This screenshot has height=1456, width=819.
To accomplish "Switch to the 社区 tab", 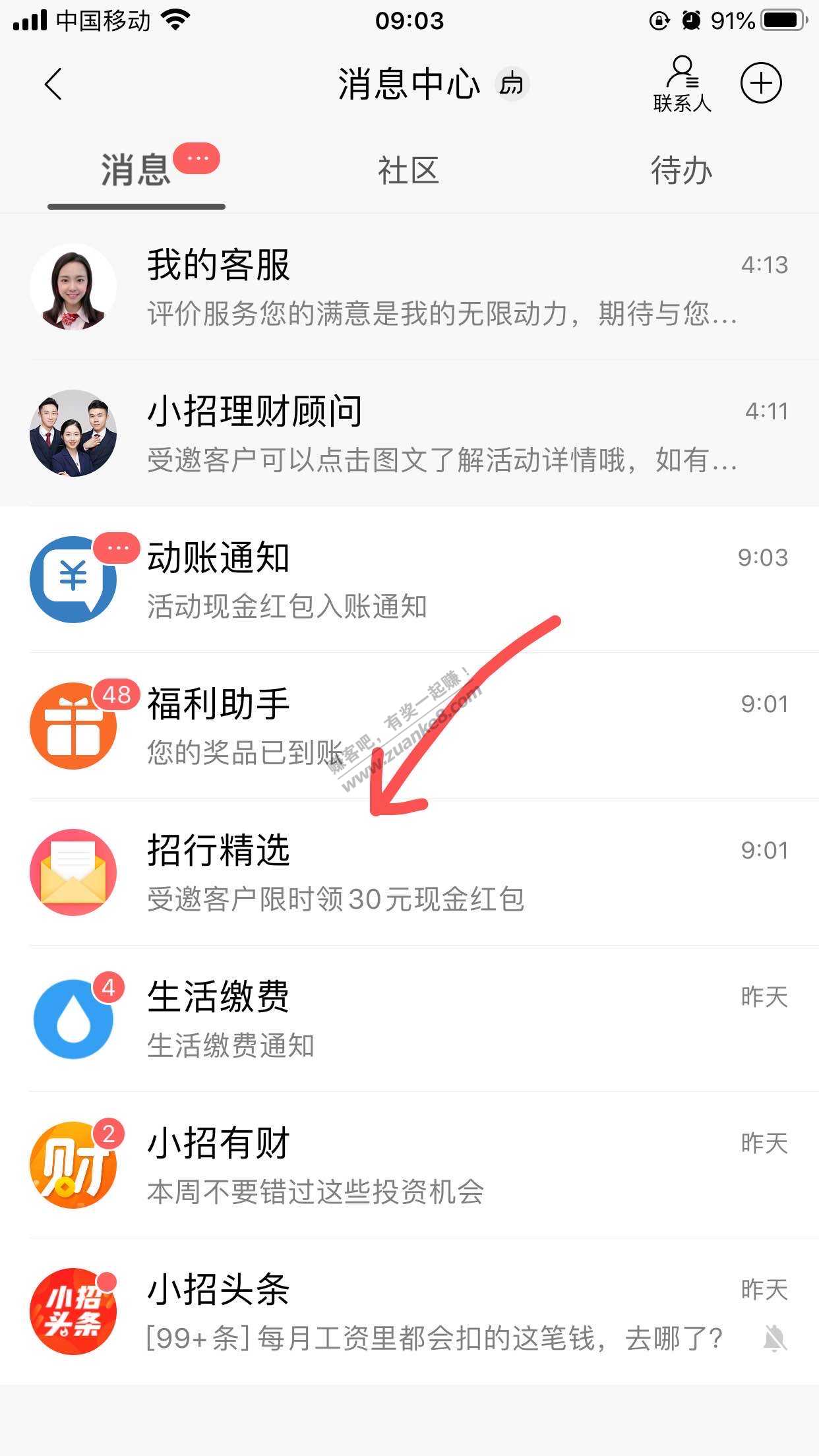I will point(408,171).
